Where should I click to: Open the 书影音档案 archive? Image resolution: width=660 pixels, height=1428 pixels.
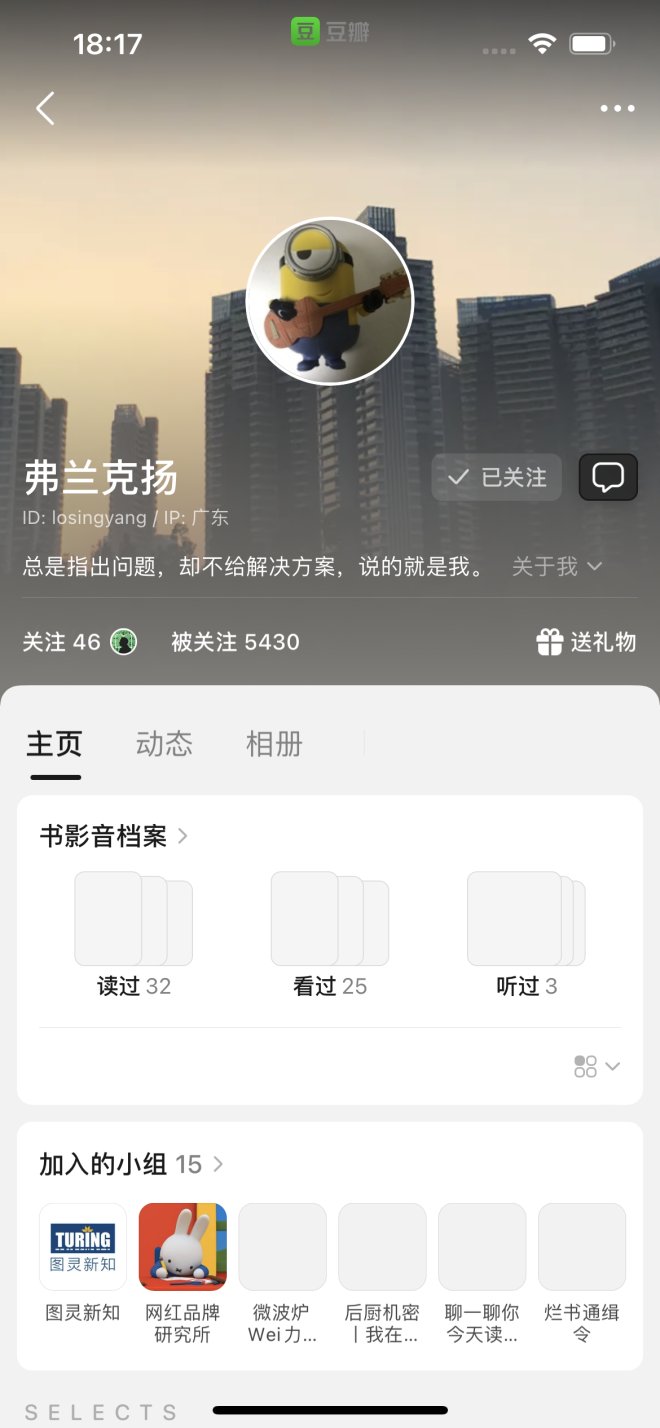point(113,836)
